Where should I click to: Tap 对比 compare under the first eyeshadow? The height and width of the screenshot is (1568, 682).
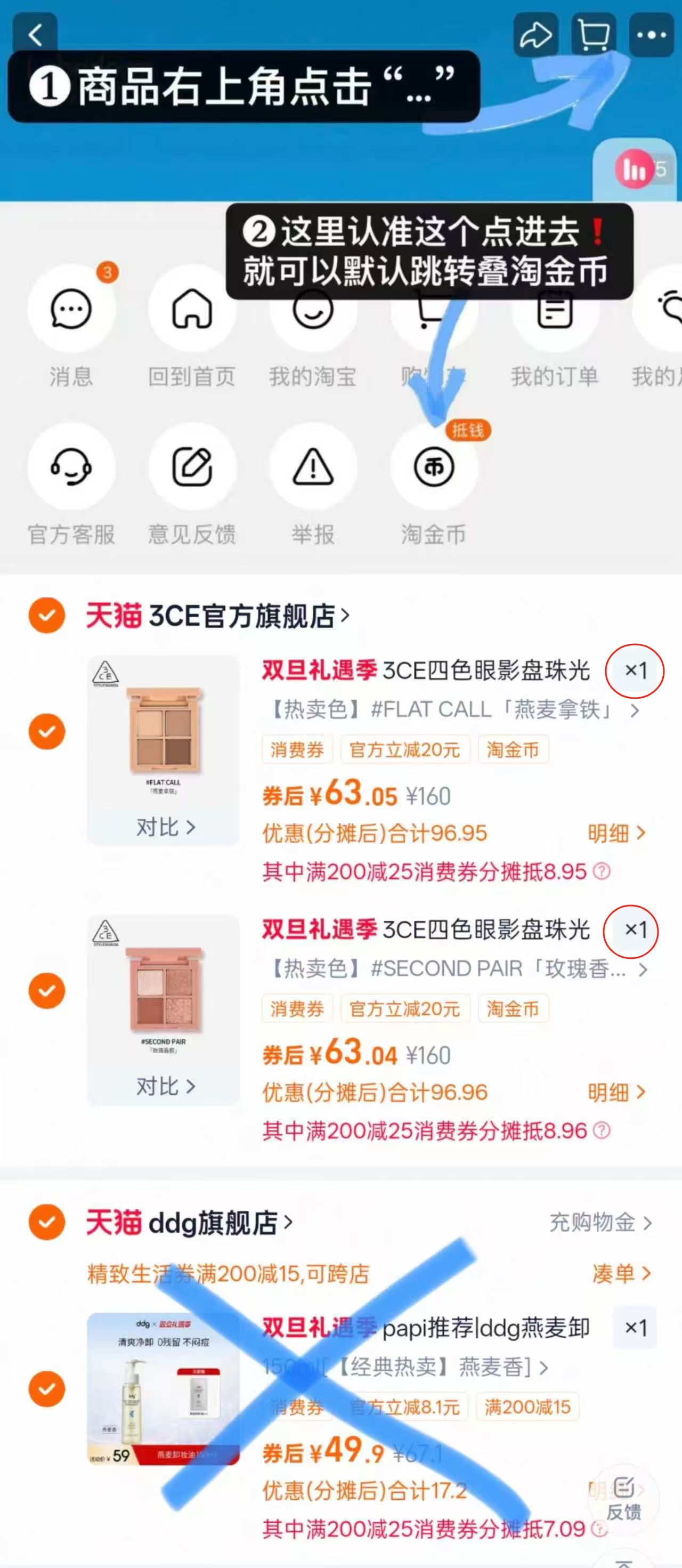point(164,827)
